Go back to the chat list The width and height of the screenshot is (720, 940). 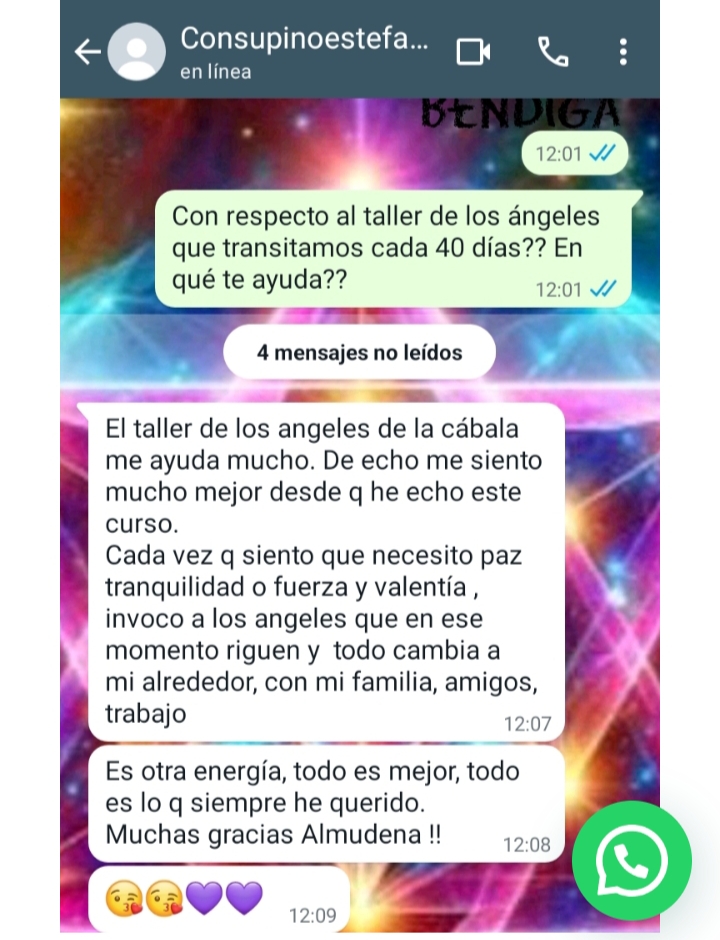click(x=88, y=51)
